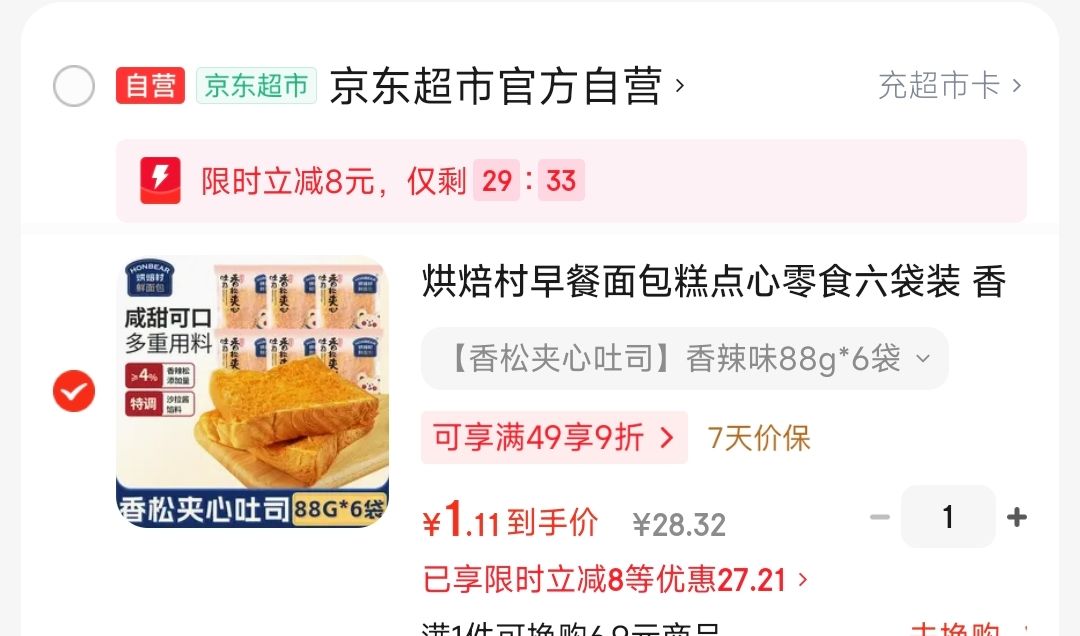Select all items from 京东超市官方自营
The width and height of the screenshot is (1080, 636).
pos(74,86)
